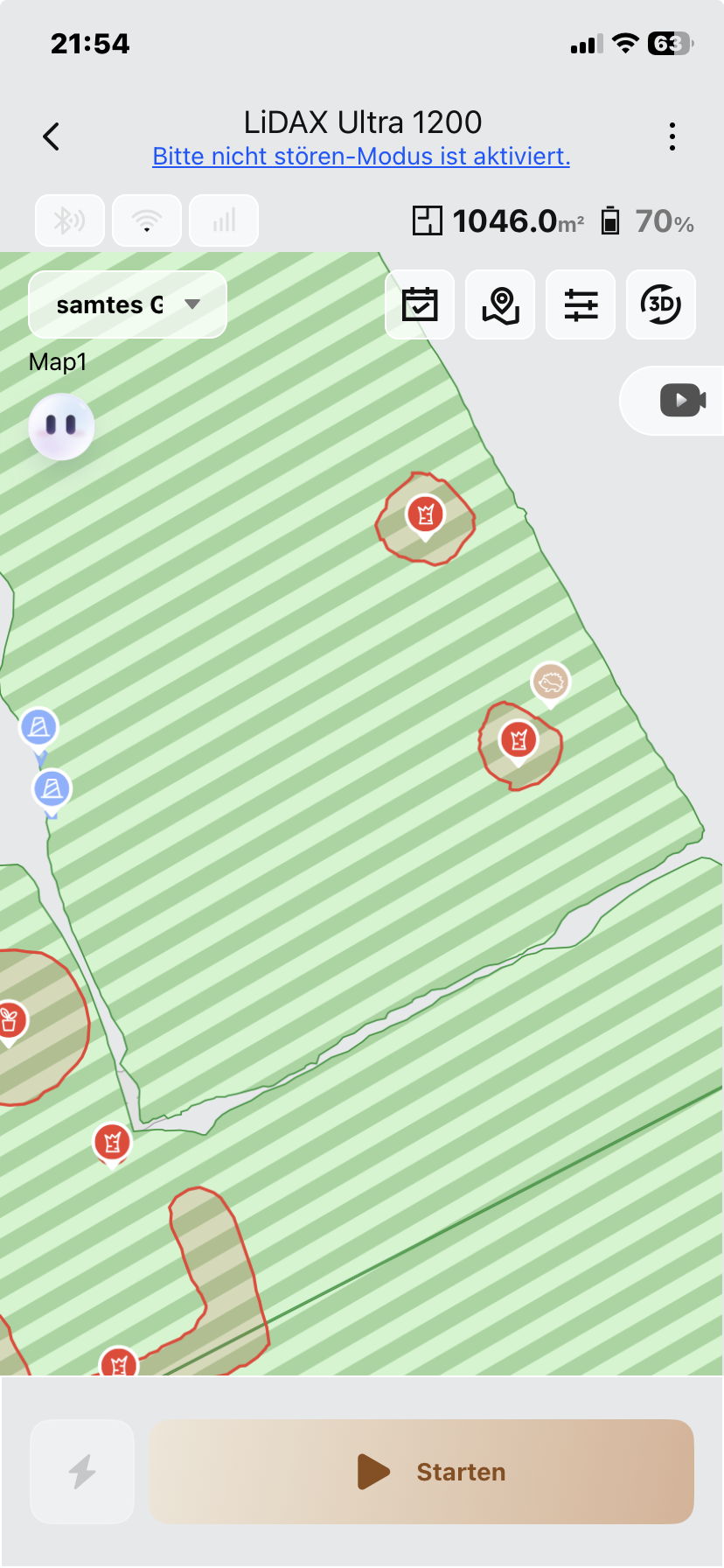Viewport: 724px width, 1568px height.
Task: Send the mower to charge via lightning button
Action: tap(82, 1472)
